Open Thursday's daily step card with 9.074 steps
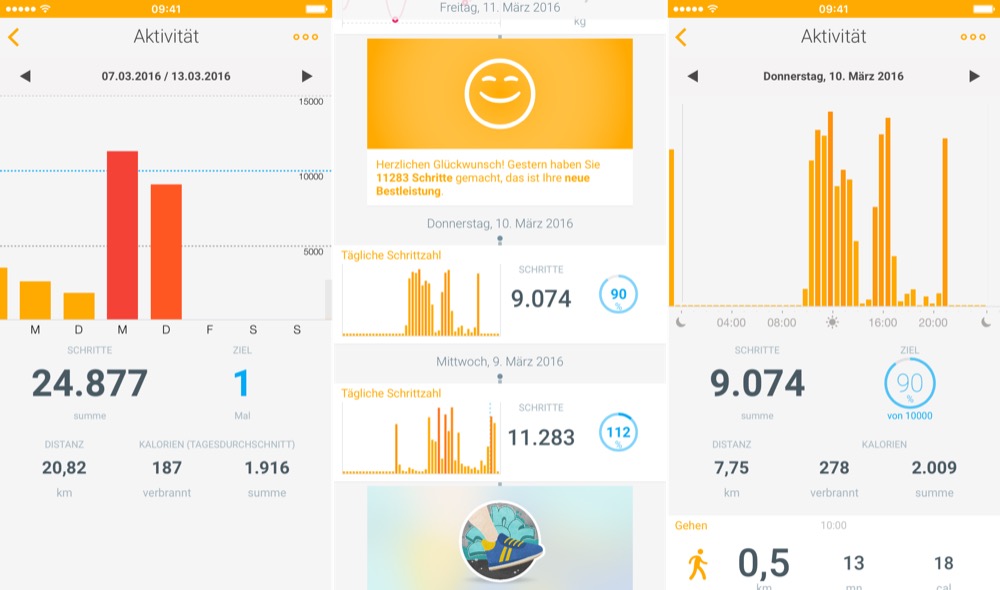The width and height of the screenshot is (1000, 590). [499, 295]
